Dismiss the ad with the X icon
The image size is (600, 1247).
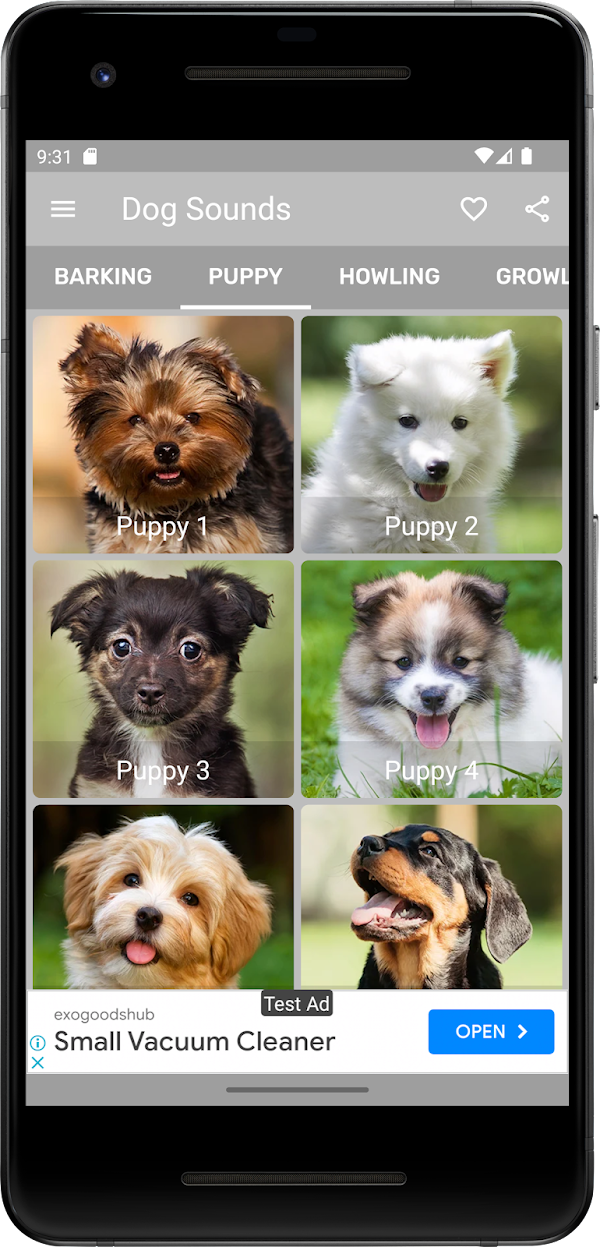click(x=38, y=1062)
